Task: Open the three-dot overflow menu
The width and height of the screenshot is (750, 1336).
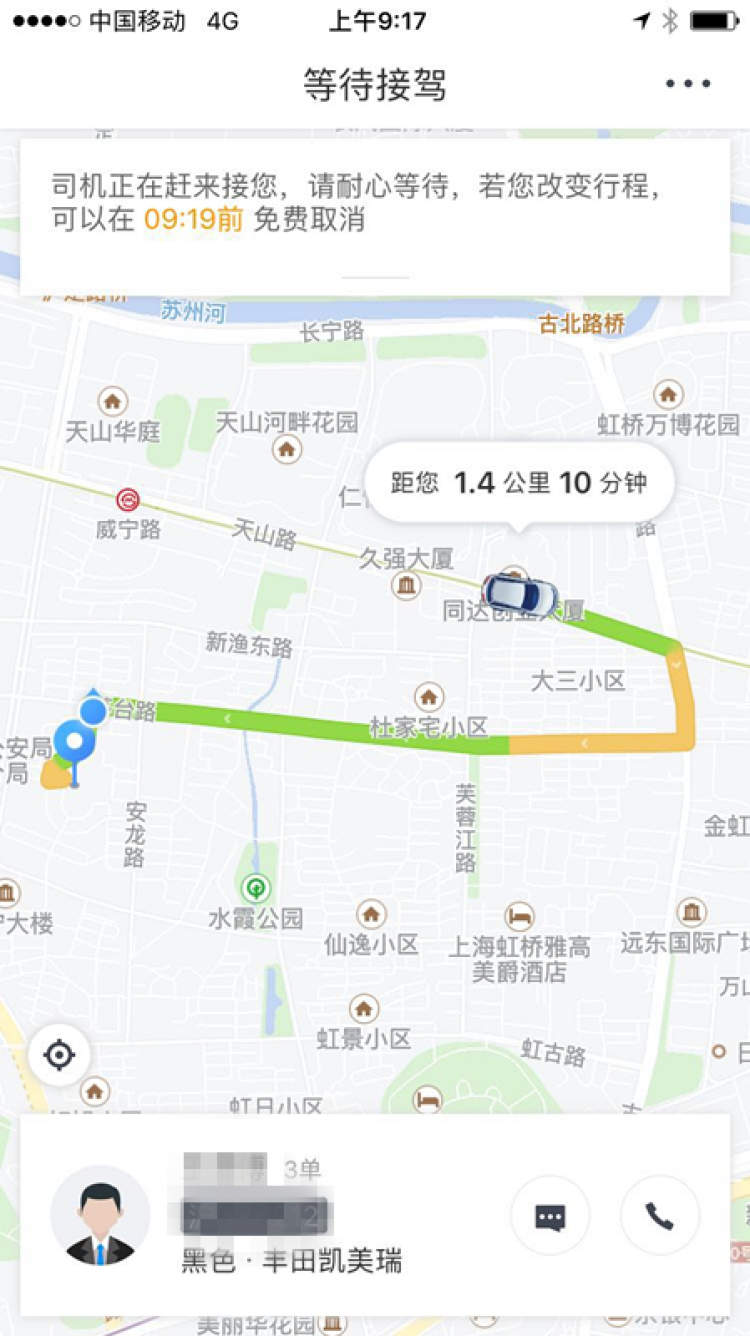Action: point(688,84)
